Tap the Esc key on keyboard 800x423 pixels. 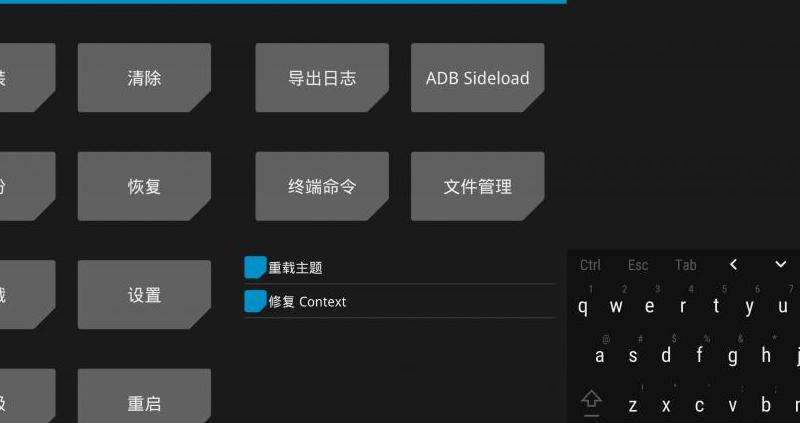click(638, 265)
